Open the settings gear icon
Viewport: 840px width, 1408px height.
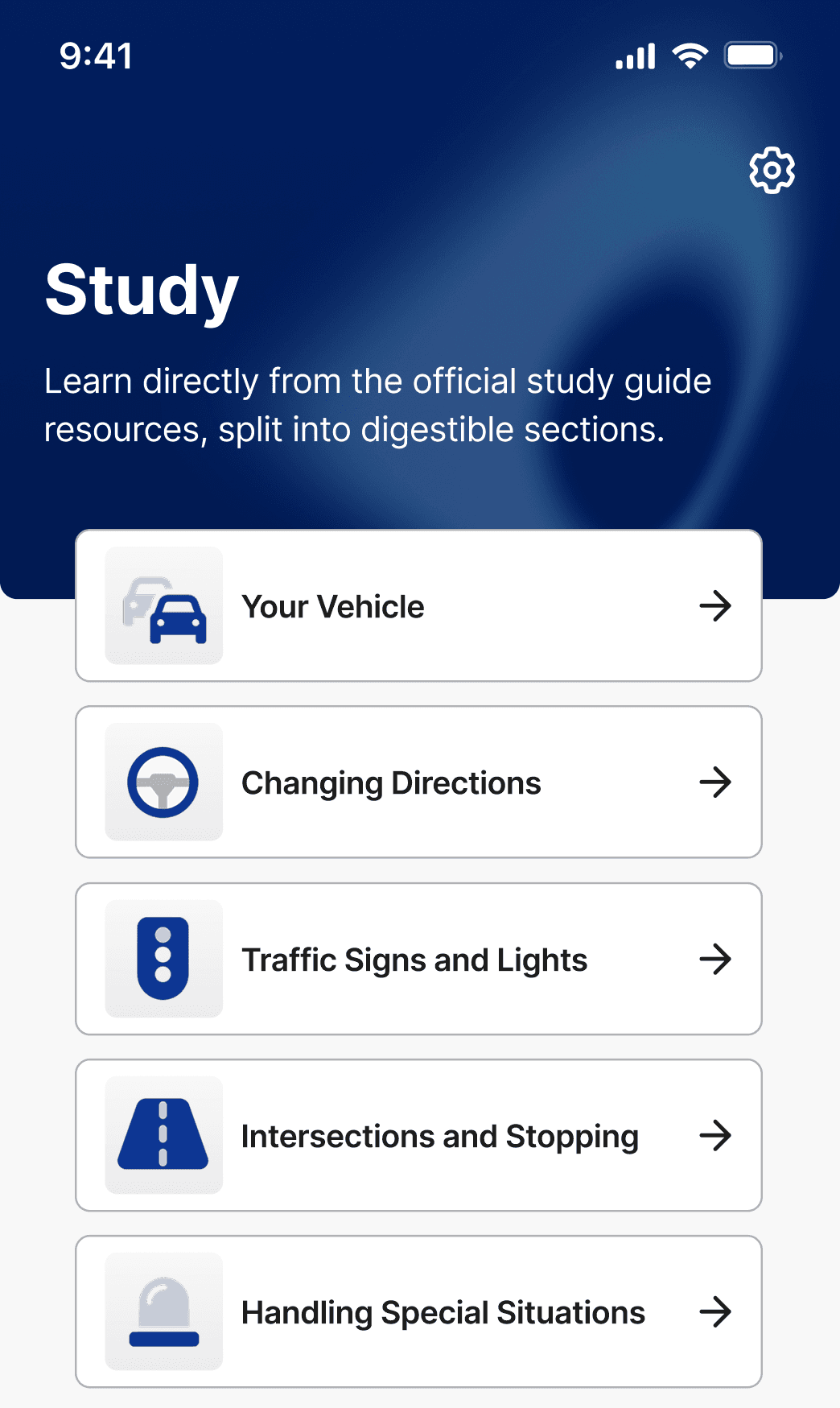pyautogui.click(x=772, y=170)
